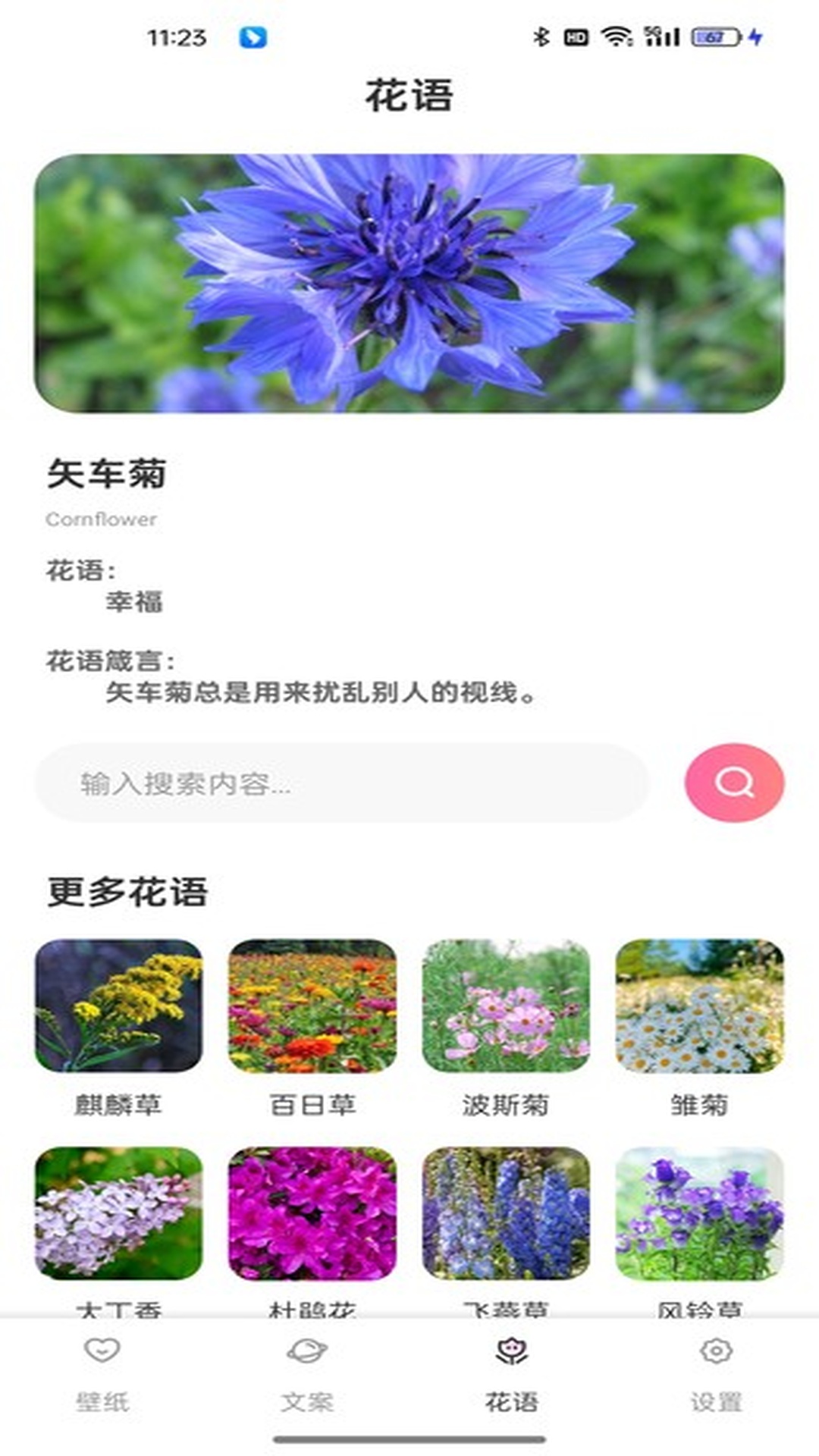Tap the flower-shaped 花语 icon
819x1456 pixels.
pos(512,1366)
